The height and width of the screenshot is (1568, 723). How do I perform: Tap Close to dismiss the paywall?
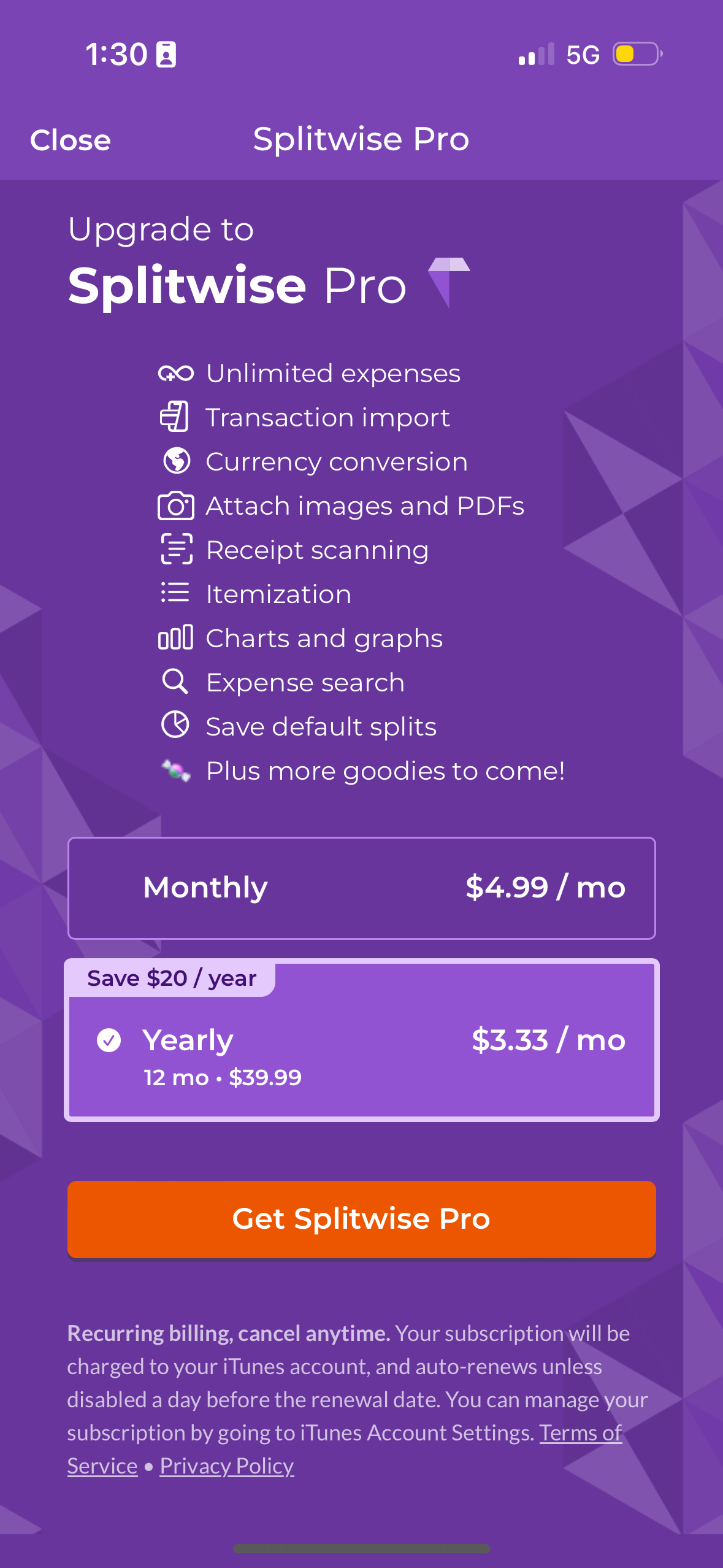[x=69, y=140]
